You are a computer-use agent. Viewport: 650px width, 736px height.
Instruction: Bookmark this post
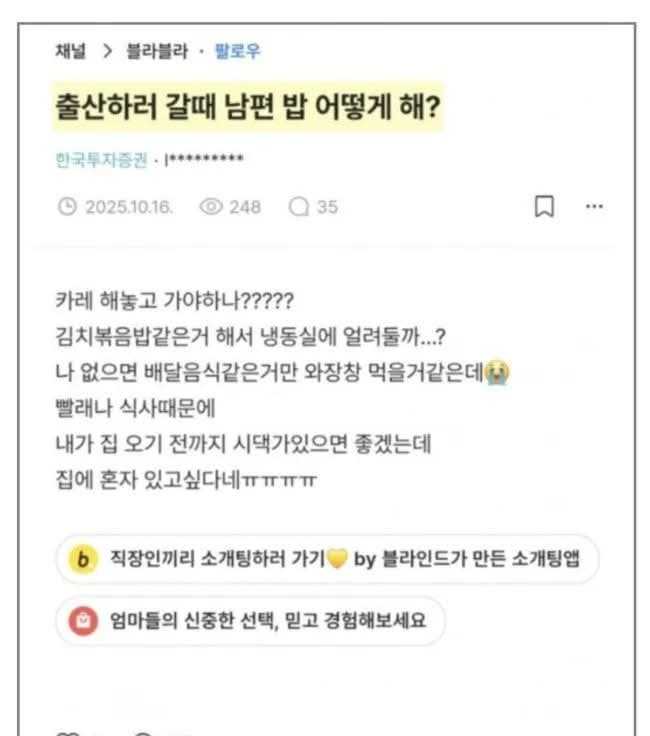[x=544, y=206]
